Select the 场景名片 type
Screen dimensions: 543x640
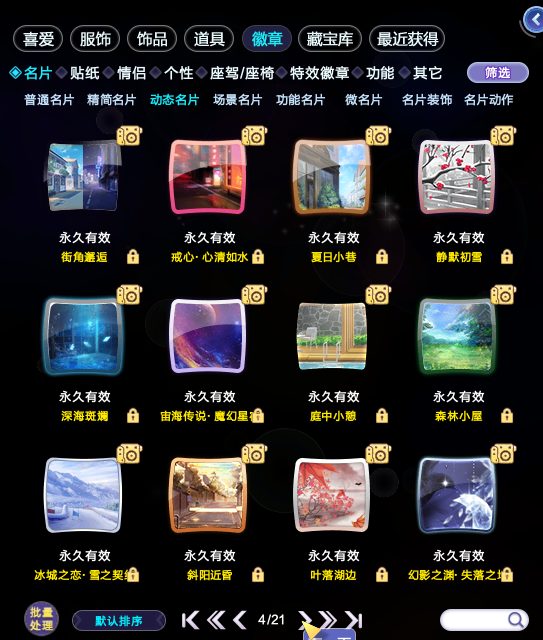point(237,100)
